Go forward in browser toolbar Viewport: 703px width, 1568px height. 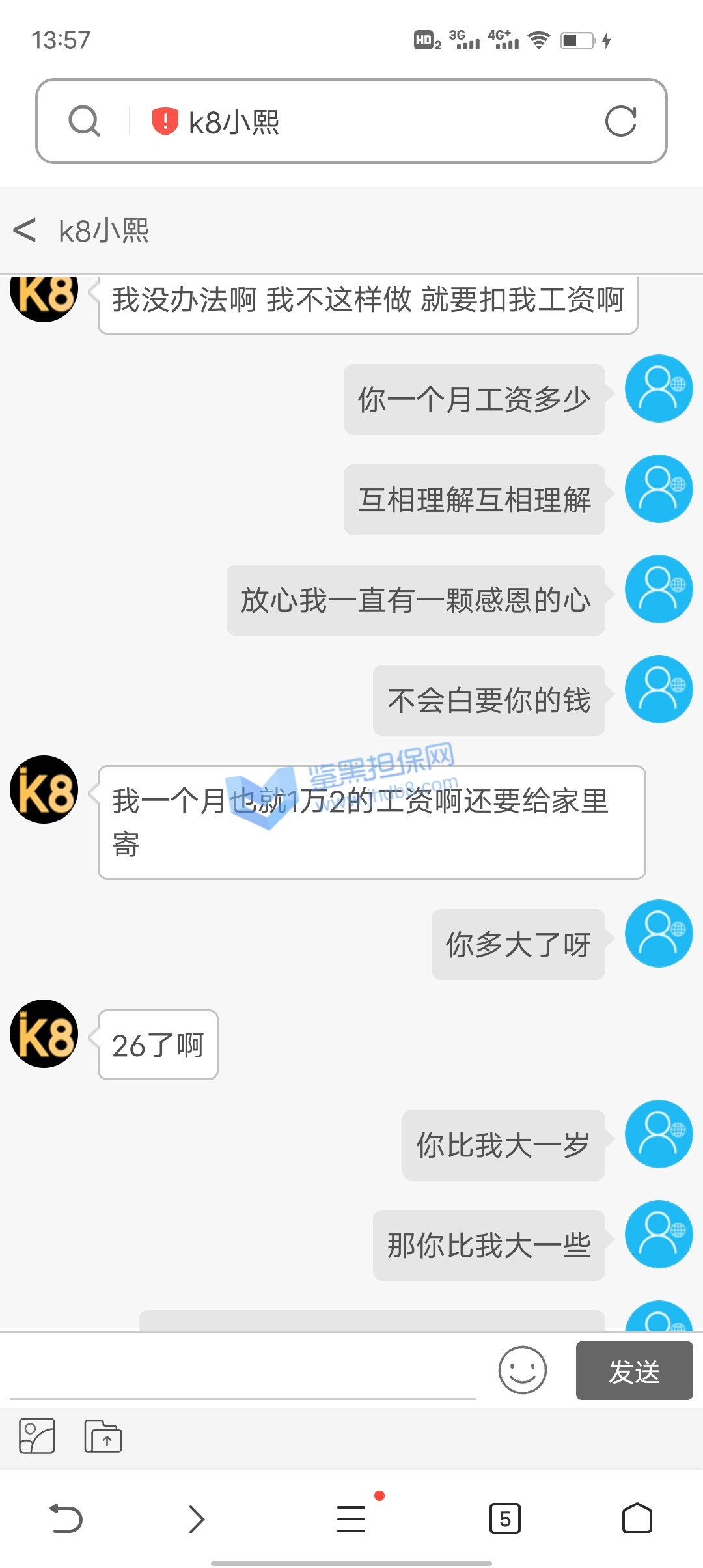pyautogui.click(x=197, y=1519)
